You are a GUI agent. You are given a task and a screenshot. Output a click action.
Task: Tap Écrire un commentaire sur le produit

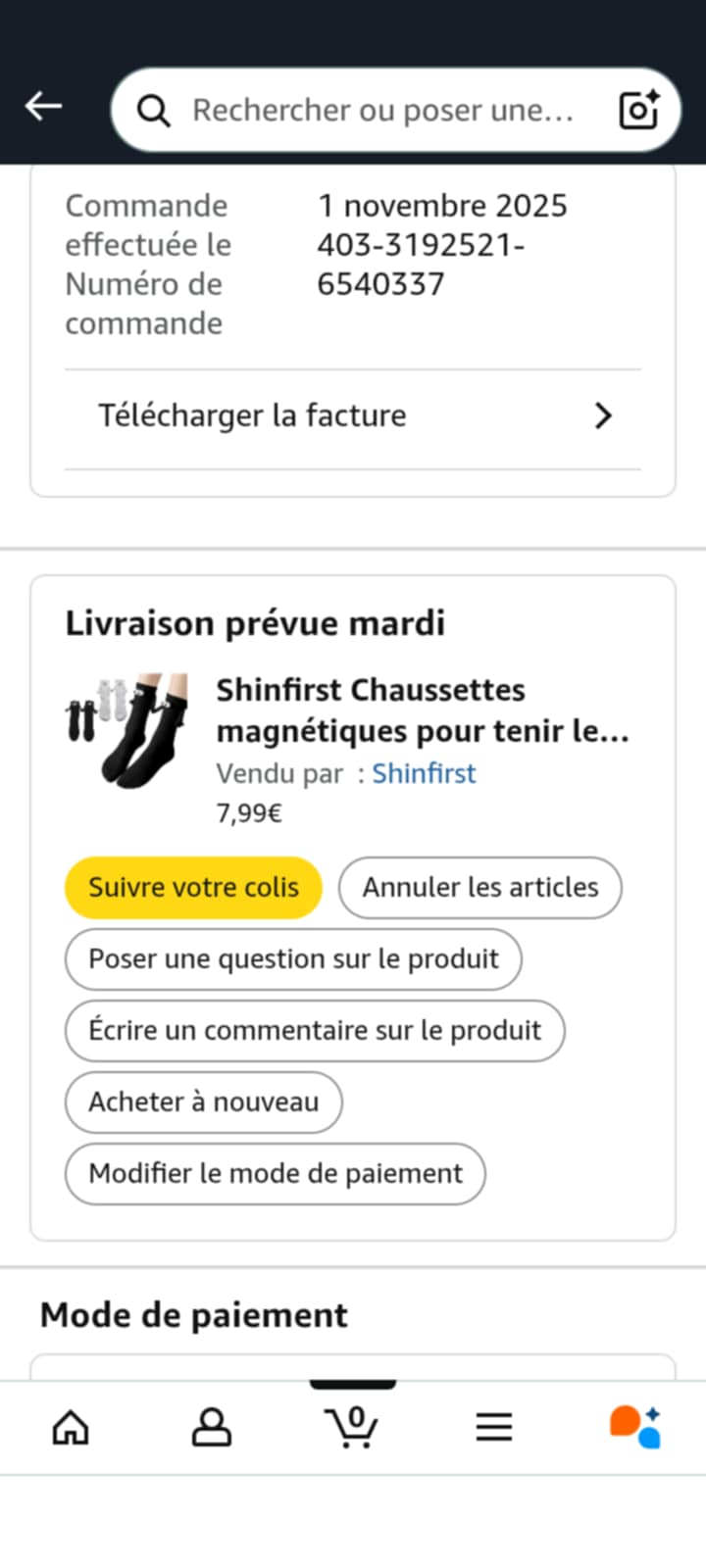[x=315, y=1031]
